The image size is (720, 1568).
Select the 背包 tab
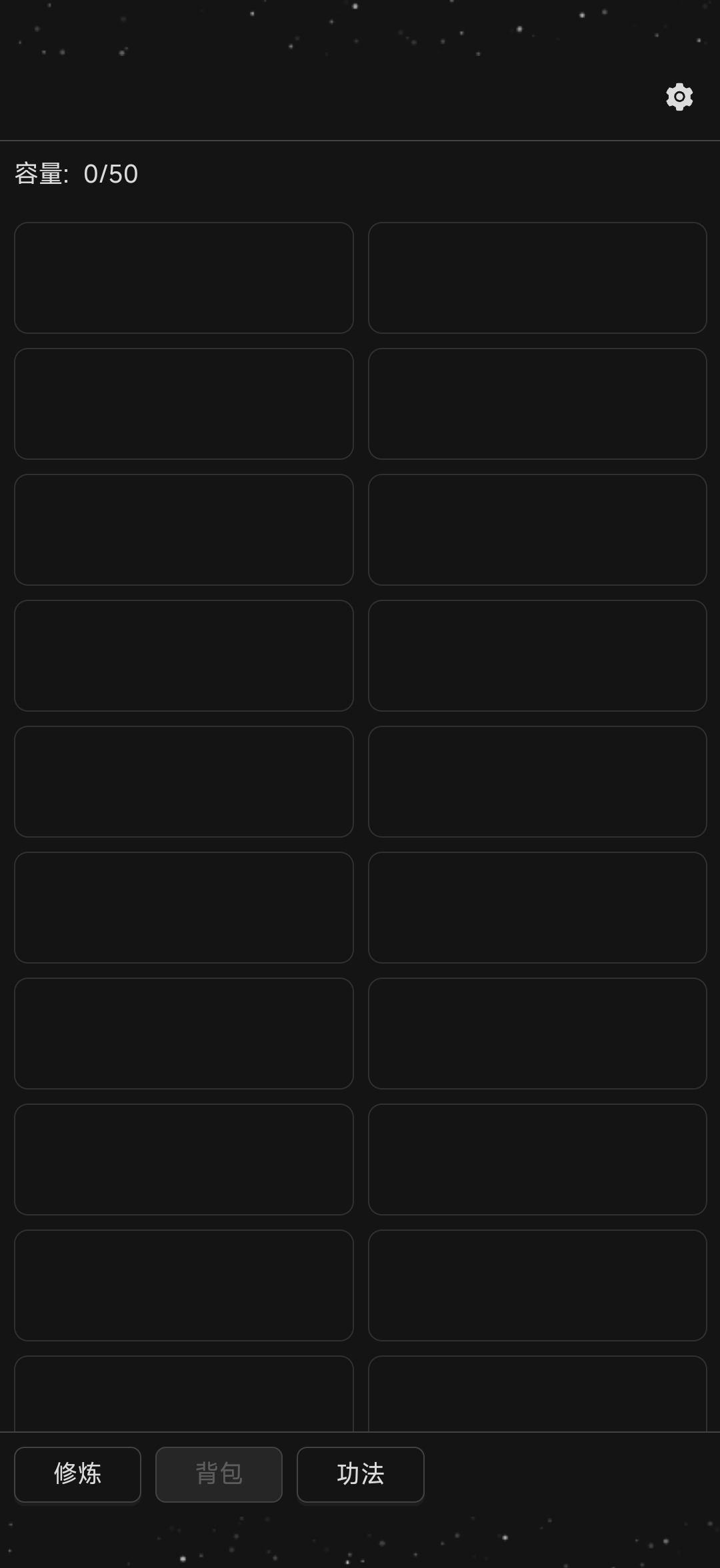point(219,1474)
